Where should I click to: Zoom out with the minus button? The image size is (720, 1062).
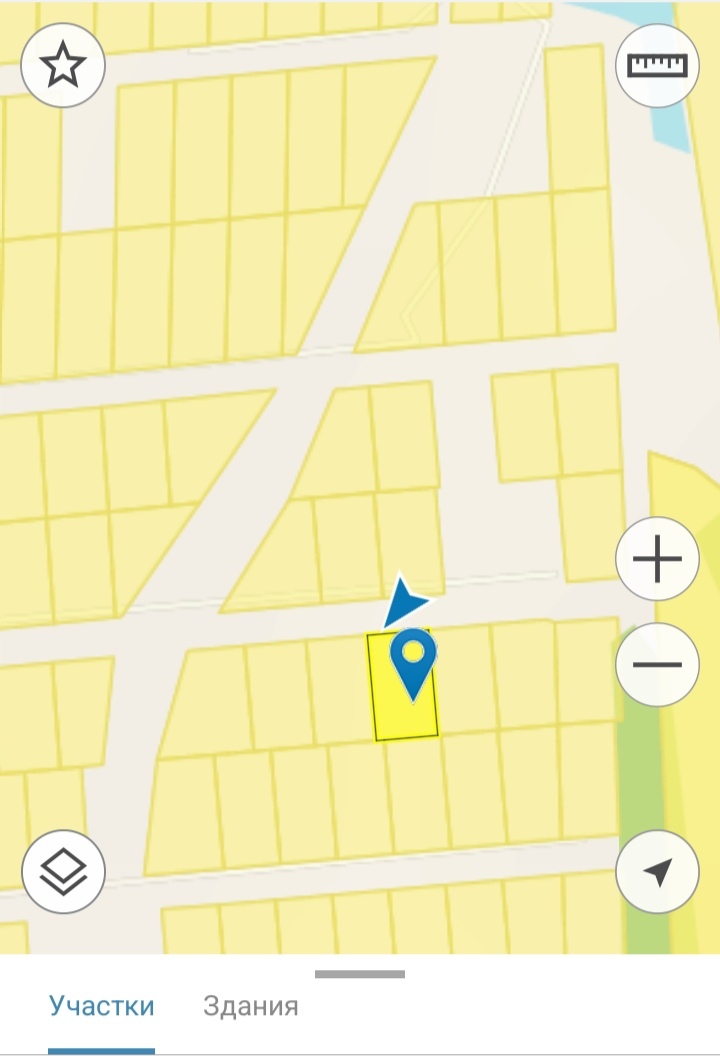click(x=657, y=665)
